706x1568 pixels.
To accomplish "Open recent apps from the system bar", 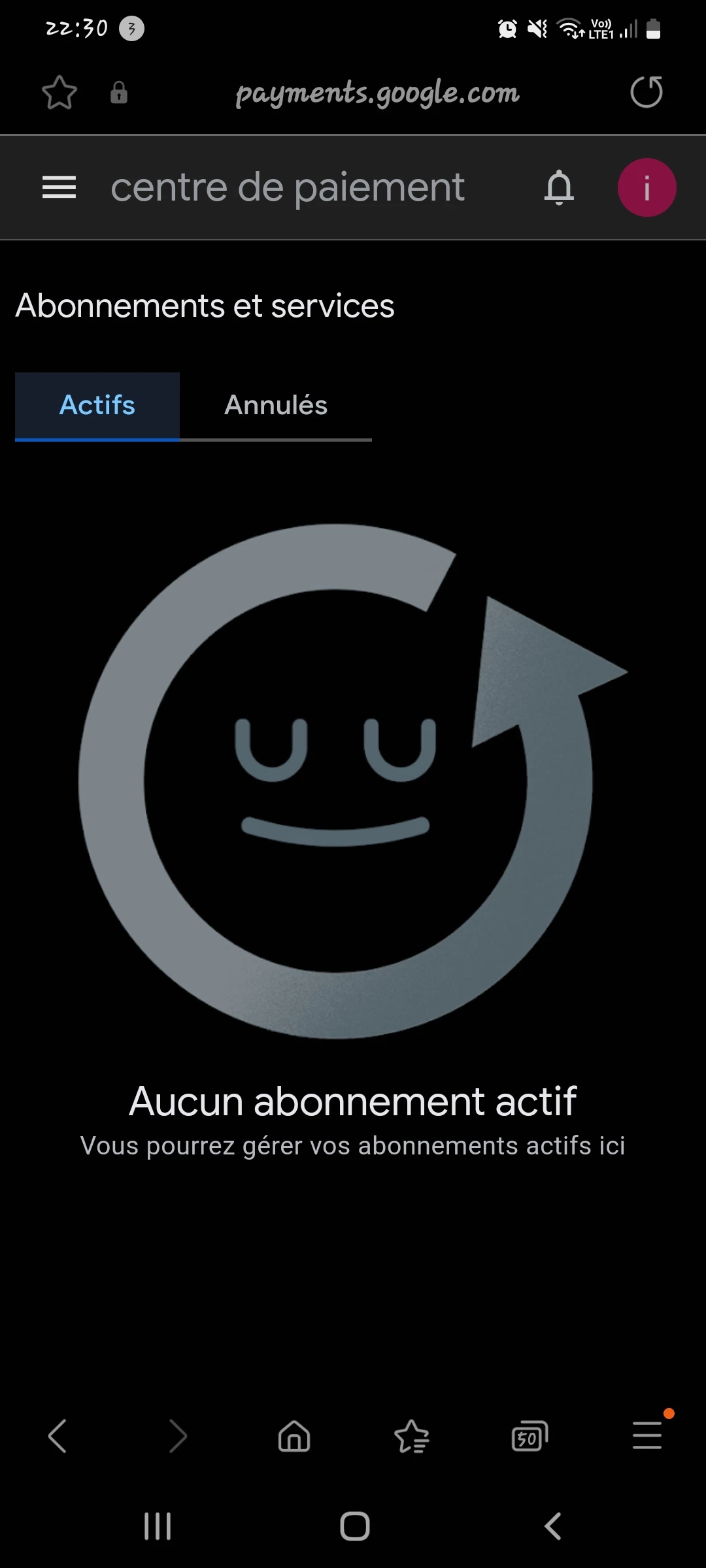I will pyautogui.click(x=158, y=1526).
